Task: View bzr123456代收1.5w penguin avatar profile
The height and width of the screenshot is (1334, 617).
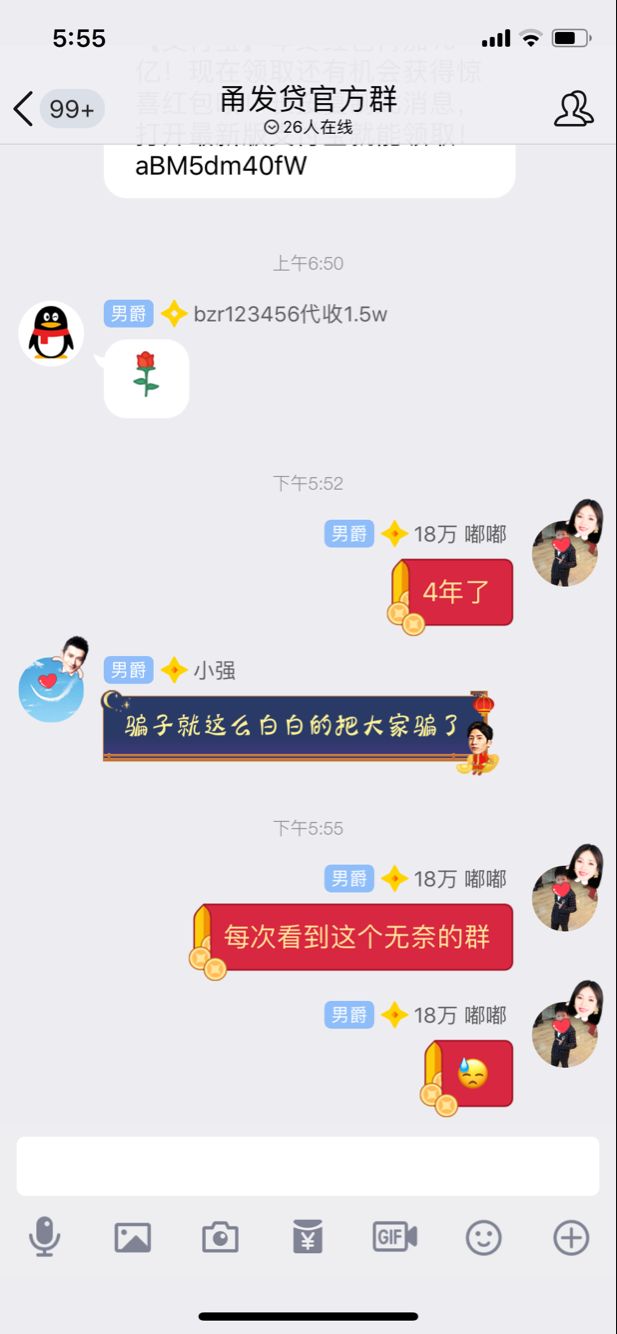Action: pyautogui.click(x=51, y=334)
